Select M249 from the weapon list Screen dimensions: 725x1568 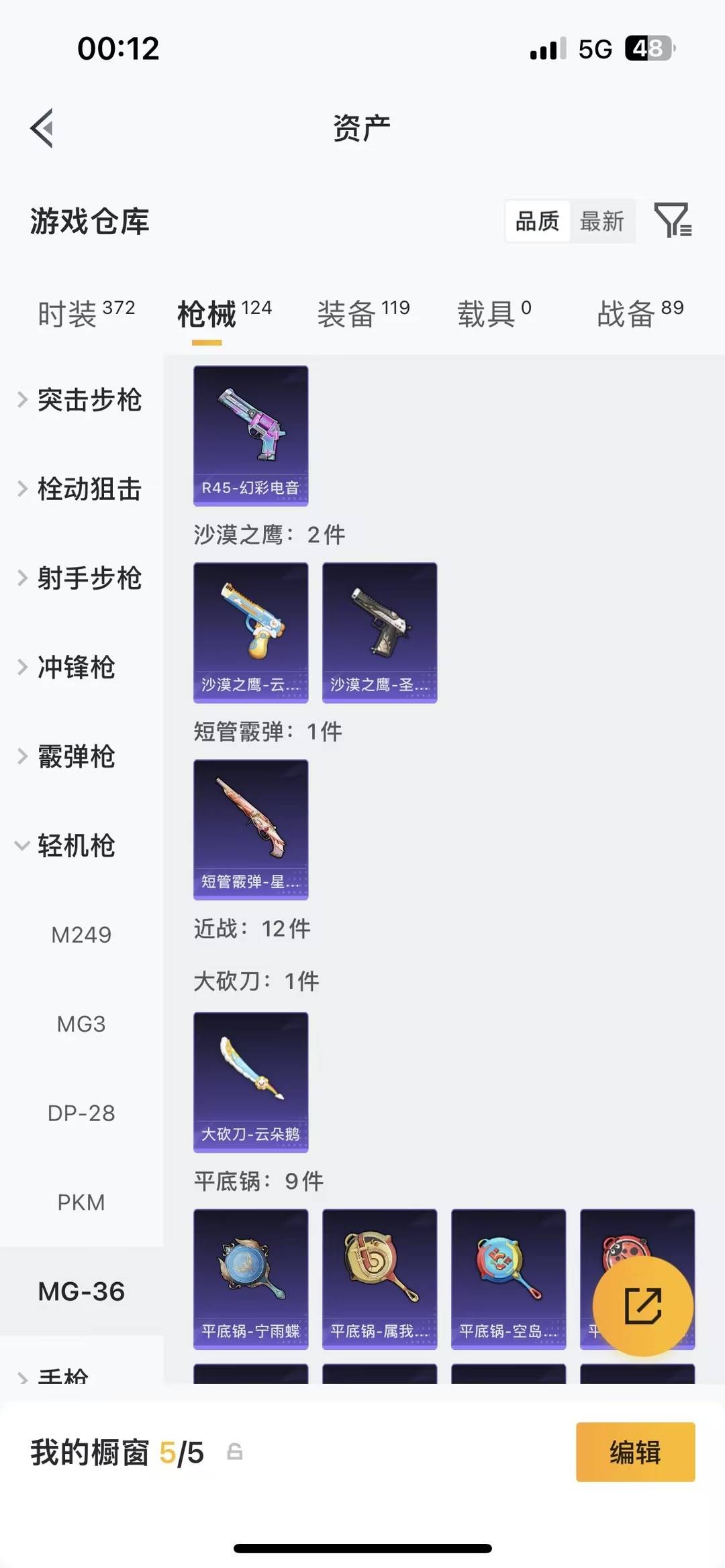pos(82,934)
